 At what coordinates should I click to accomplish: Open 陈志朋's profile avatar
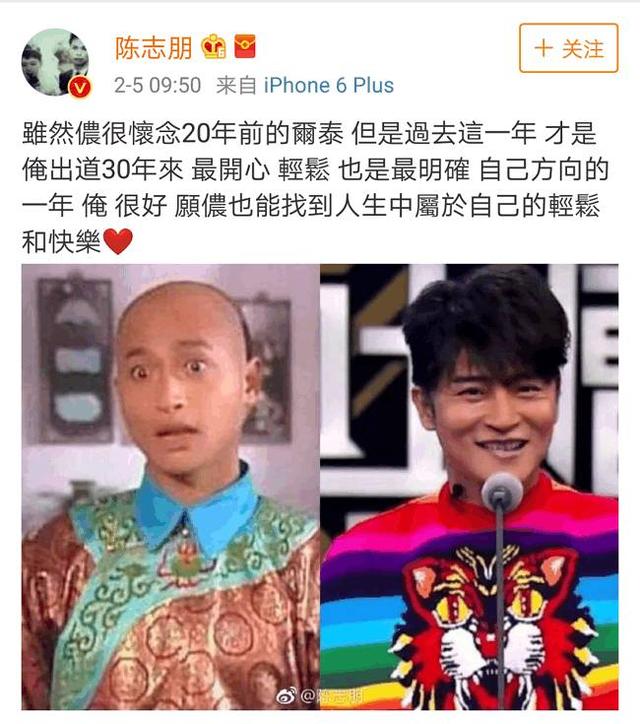(x=56, y=62)
